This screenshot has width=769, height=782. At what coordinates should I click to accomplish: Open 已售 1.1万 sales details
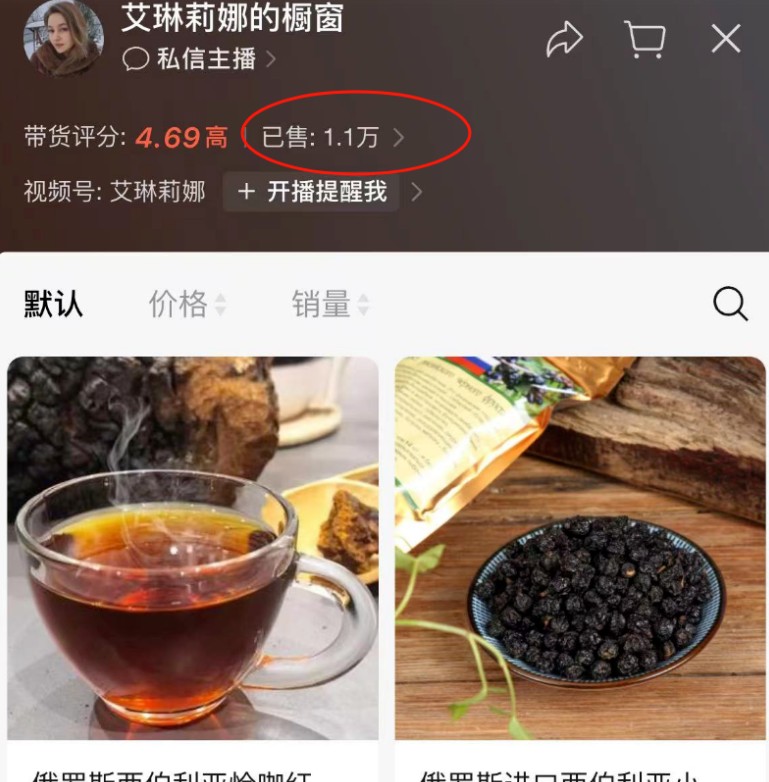click(x=332, y=137)
